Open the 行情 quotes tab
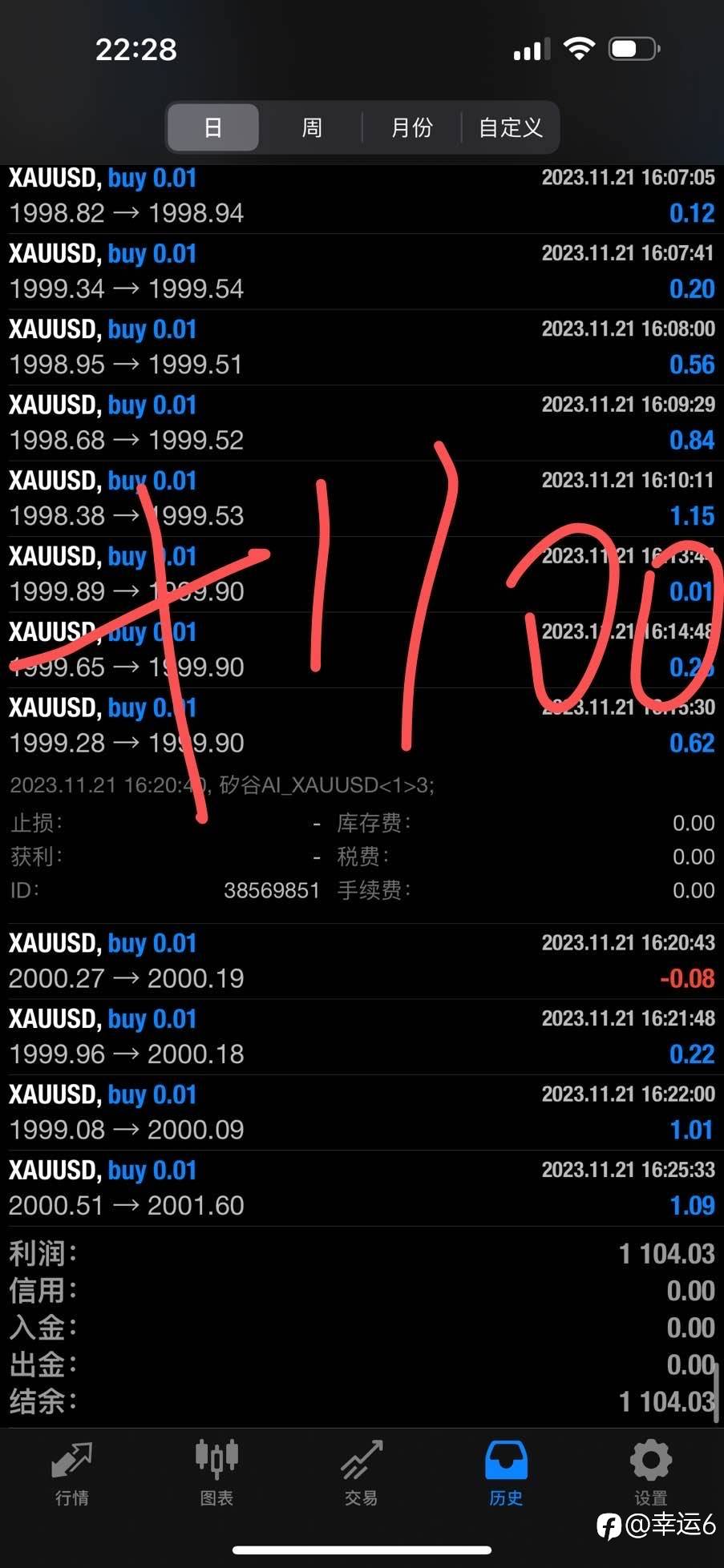 (72, 1473)
